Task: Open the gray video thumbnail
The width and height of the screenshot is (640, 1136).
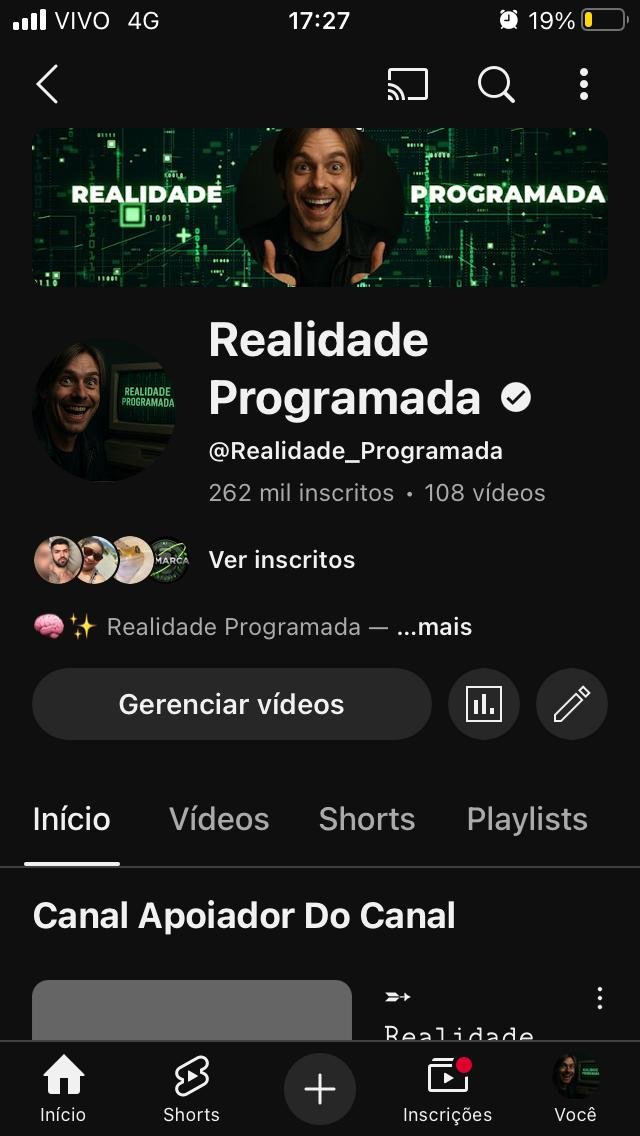Action: coord(192,1010)
